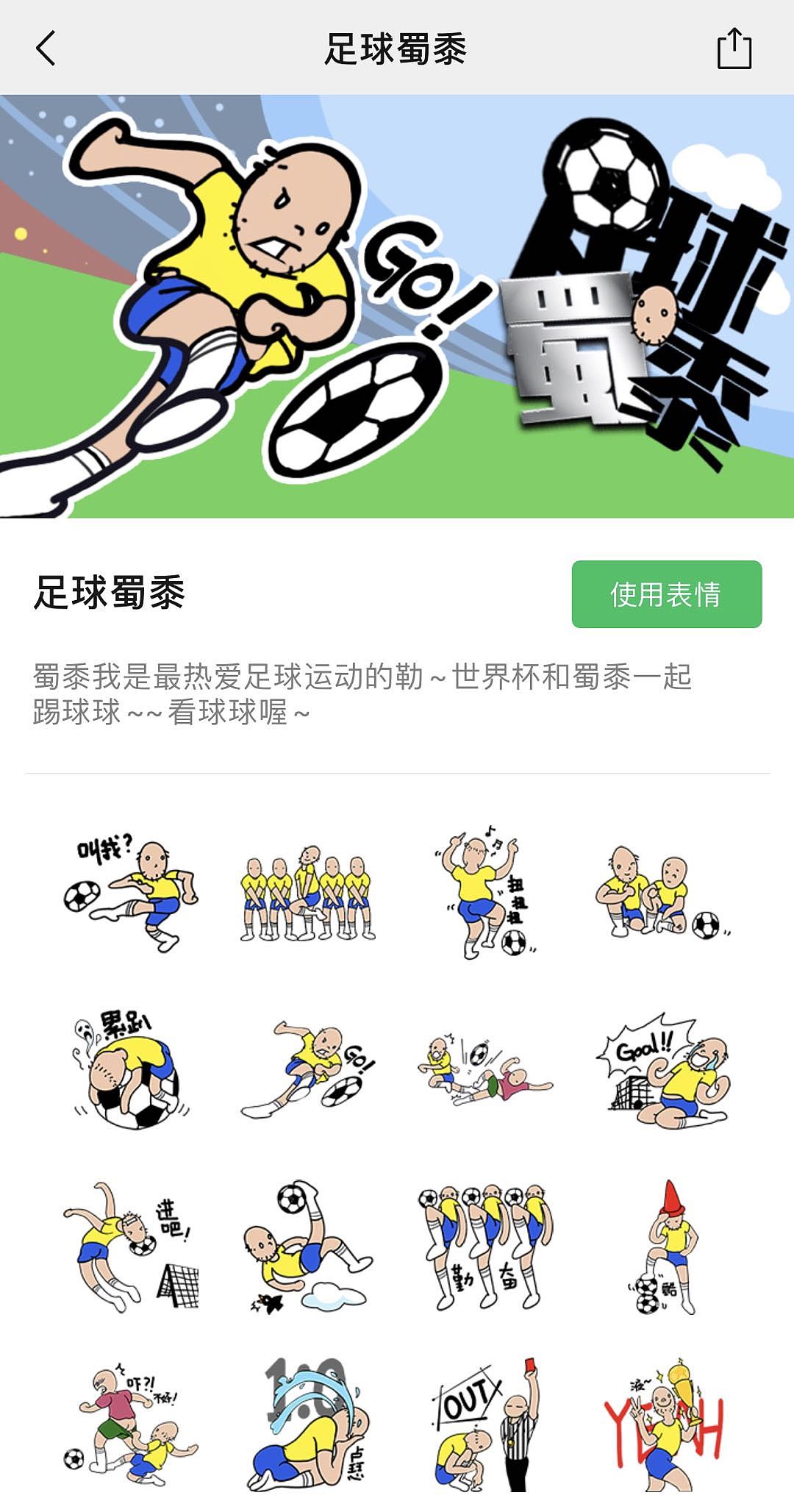Screen dimensions: 794x1512
Task: Tap the football banner image
Action: pyautogui.click(x=397, y=309)
